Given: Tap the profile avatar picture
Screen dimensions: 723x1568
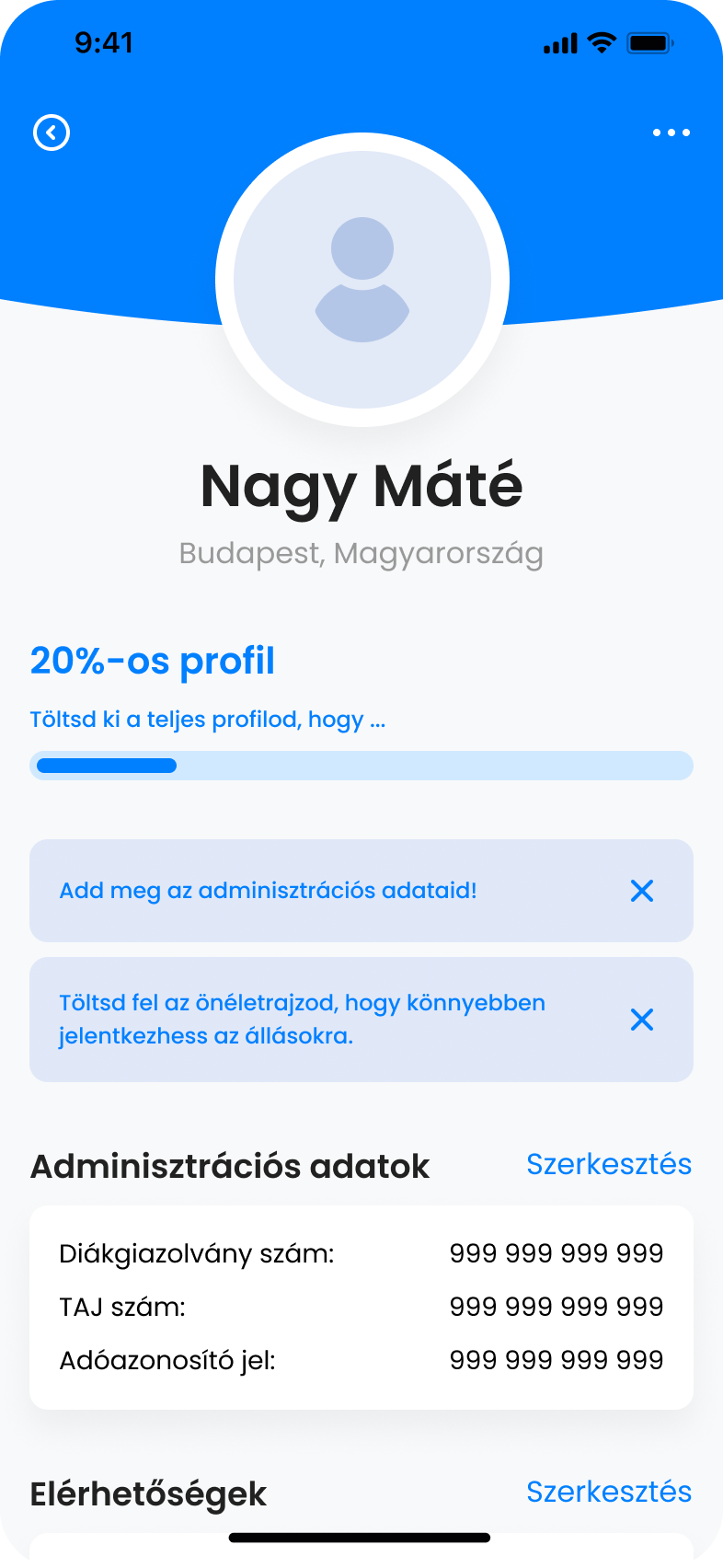Looking at the screenshot, I should tap(362, 280).
